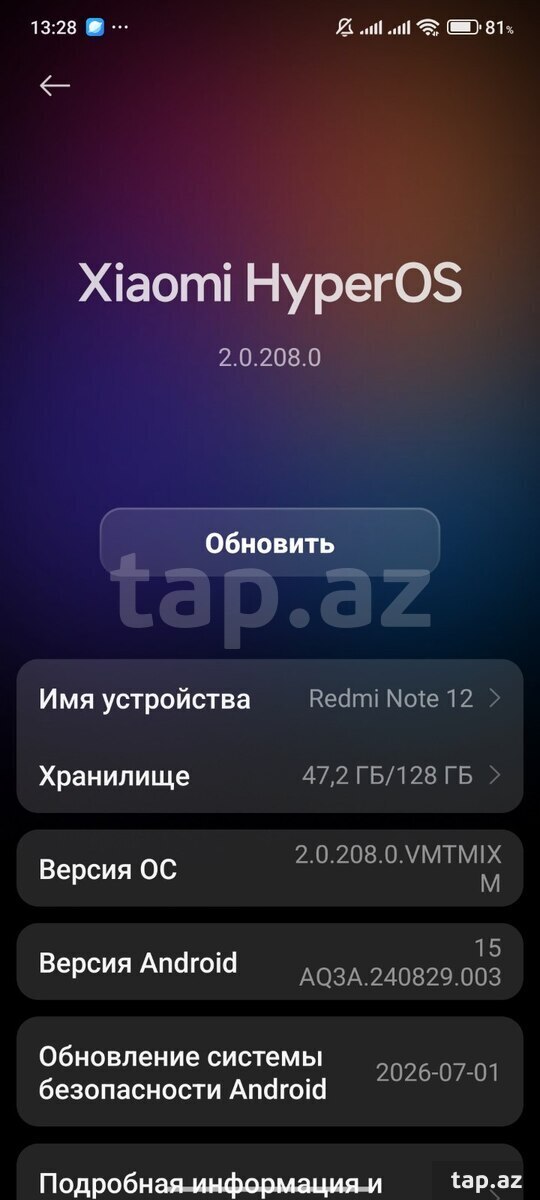Open the Имя устройства row
The image size is (540, 1200).
tap(270, 698)
